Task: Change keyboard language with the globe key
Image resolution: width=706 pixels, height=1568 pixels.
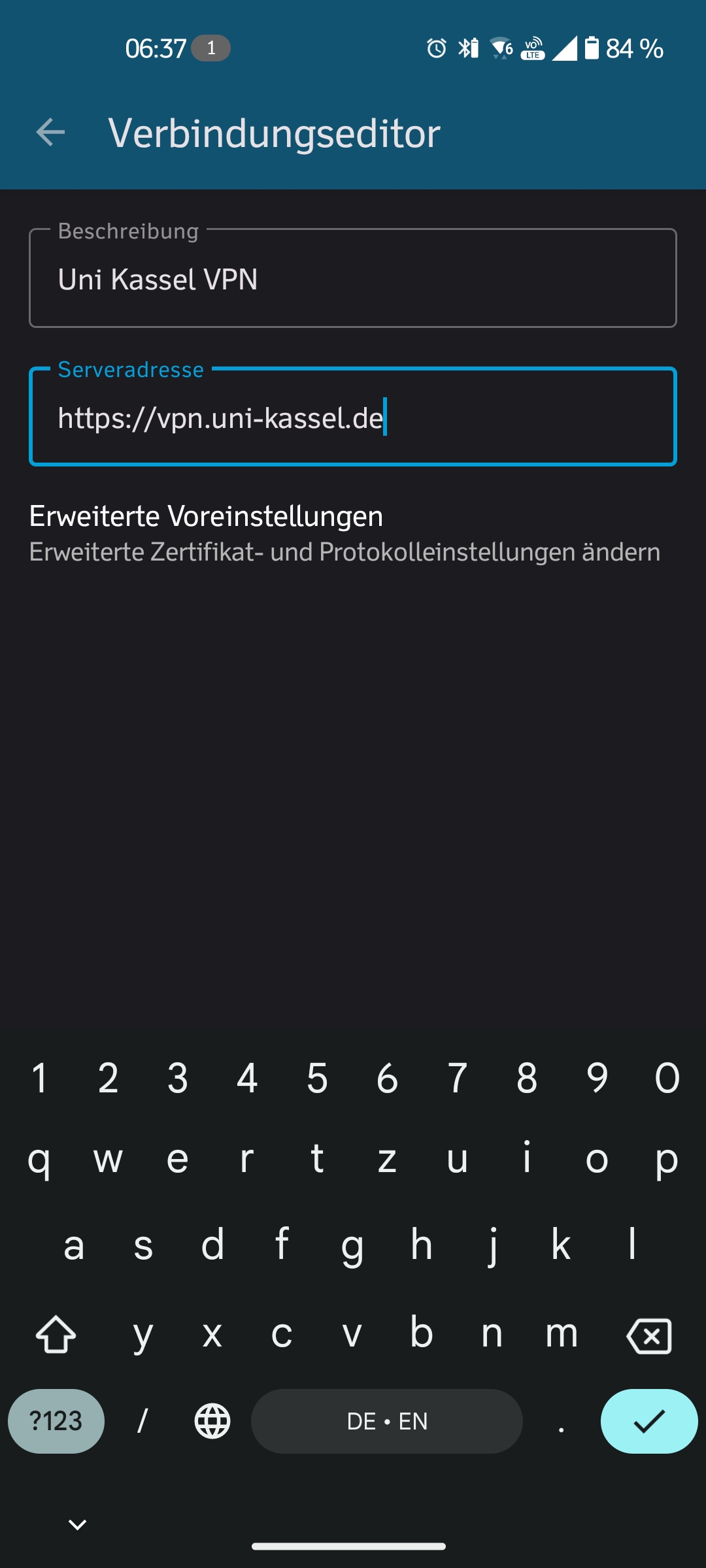Action: [212, 1421]
